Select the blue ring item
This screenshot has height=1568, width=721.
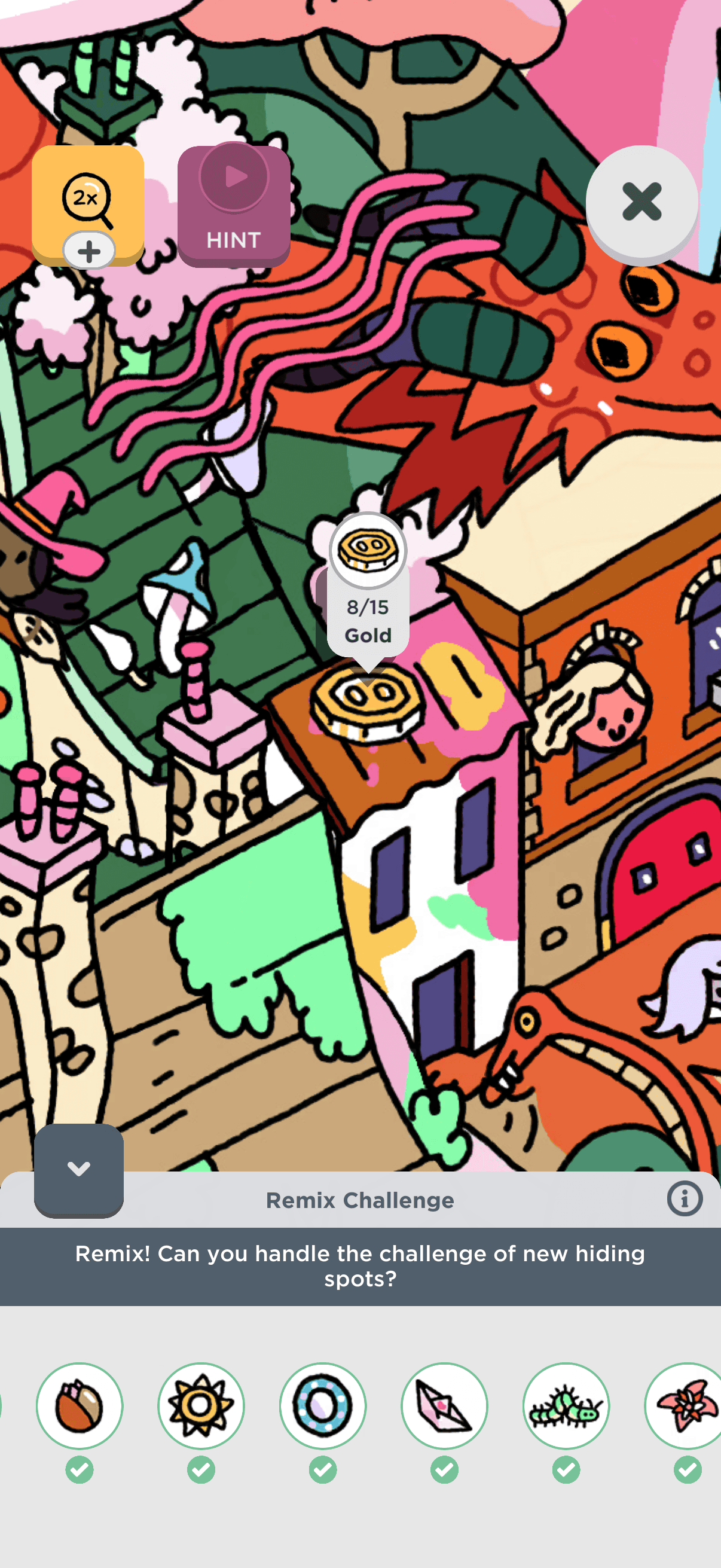(x=323, y=1405)
